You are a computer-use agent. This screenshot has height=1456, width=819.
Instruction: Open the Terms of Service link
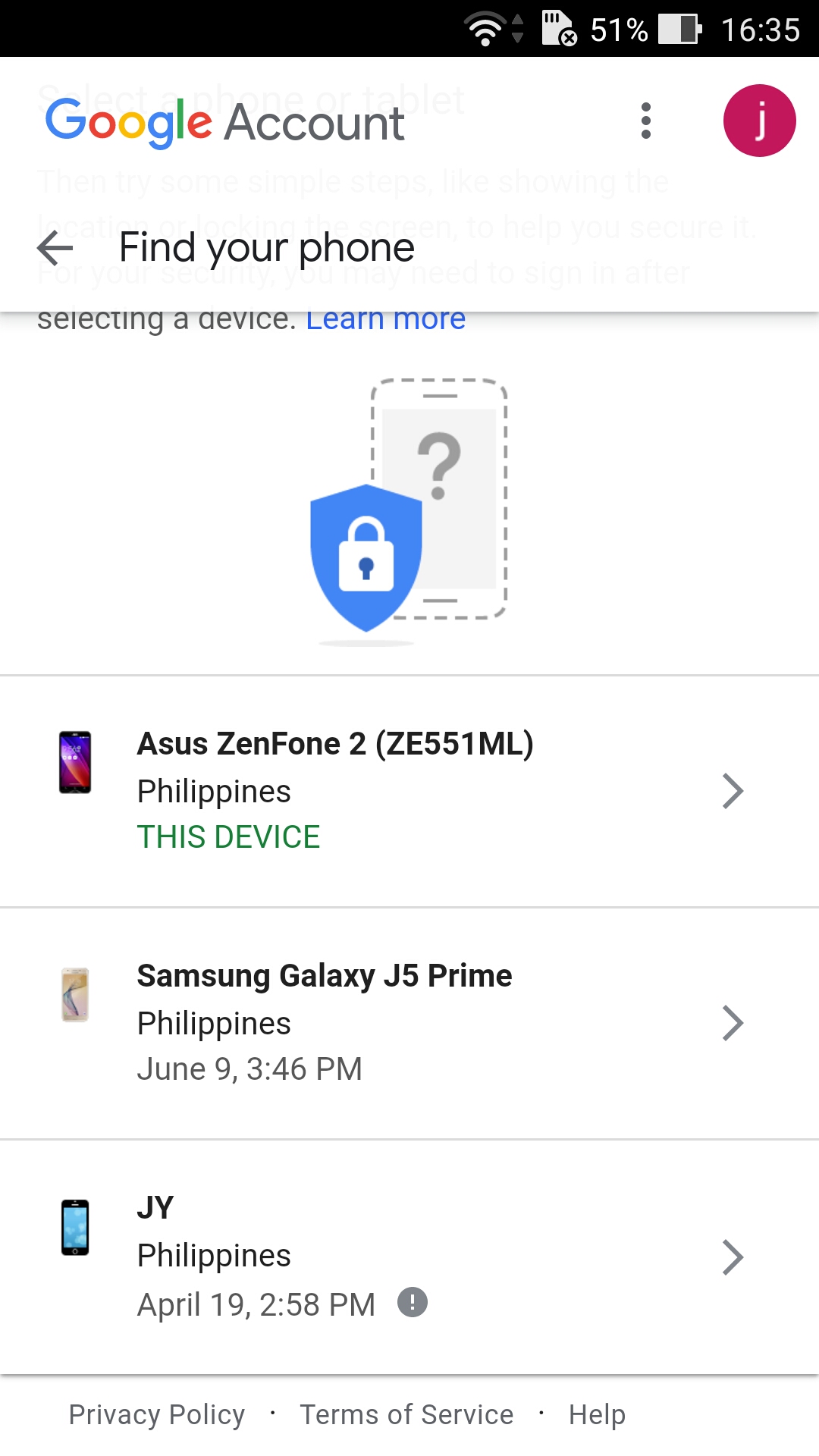(406, 1414)
